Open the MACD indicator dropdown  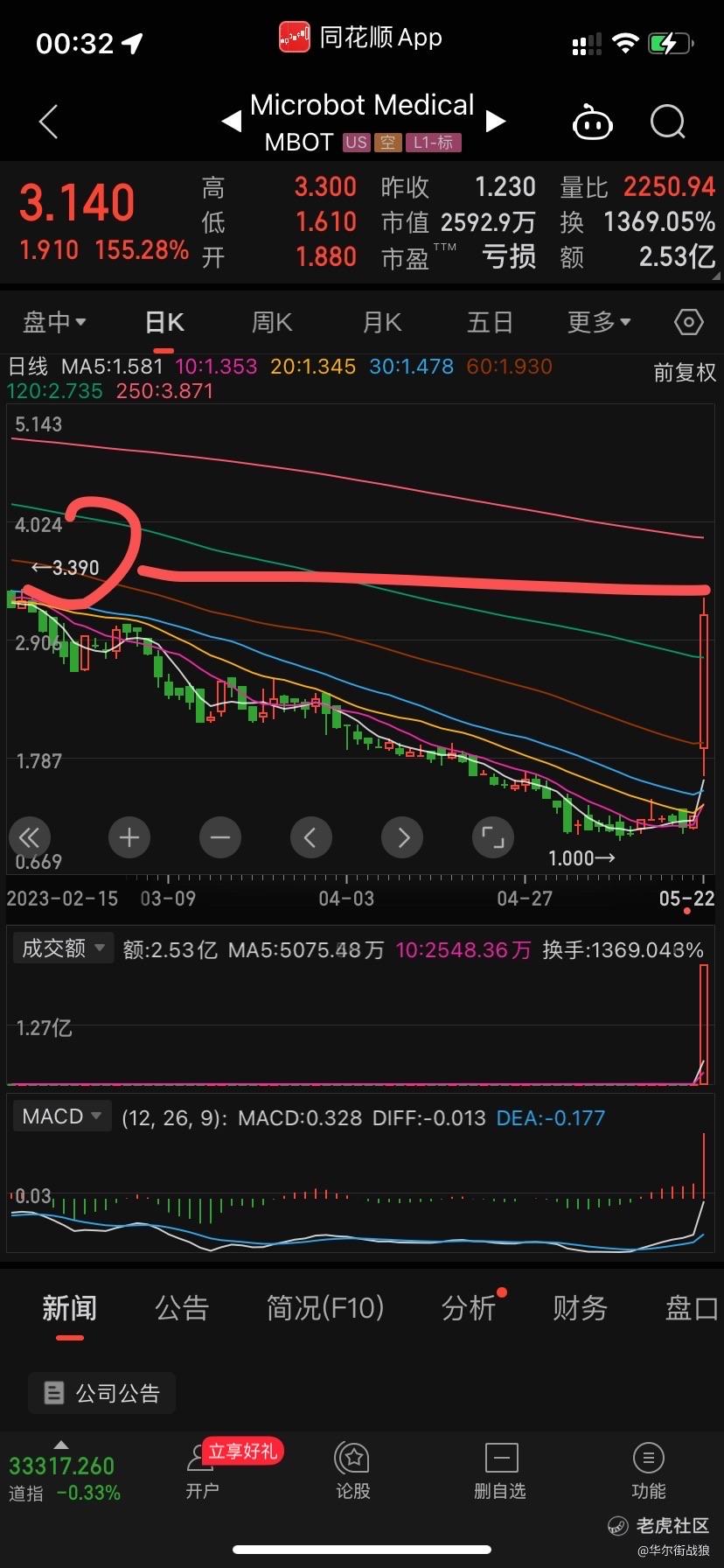(62, 1116)
